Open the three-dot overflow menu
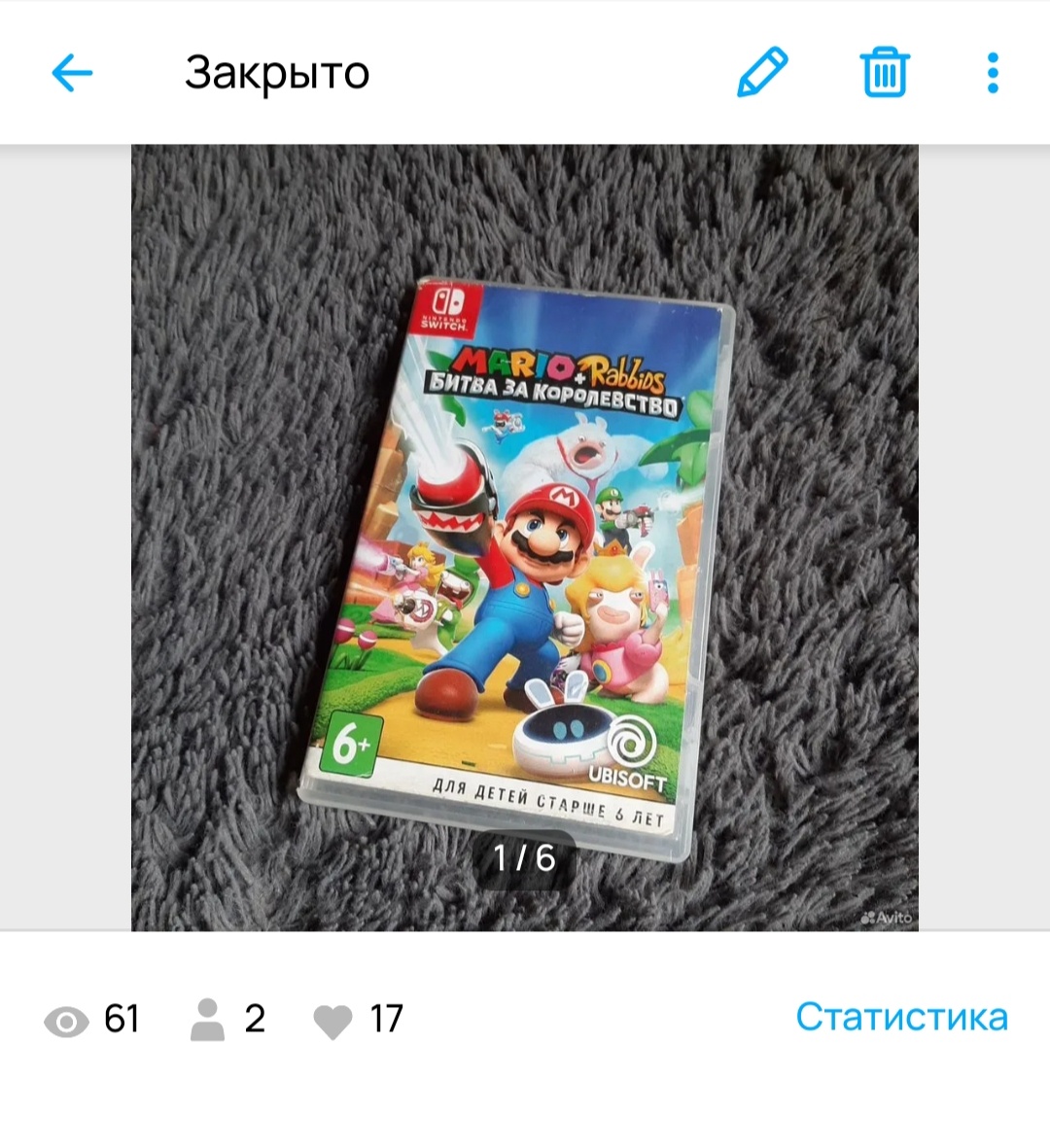Viewport: 1050px width, 1148px height. (991, 73)
